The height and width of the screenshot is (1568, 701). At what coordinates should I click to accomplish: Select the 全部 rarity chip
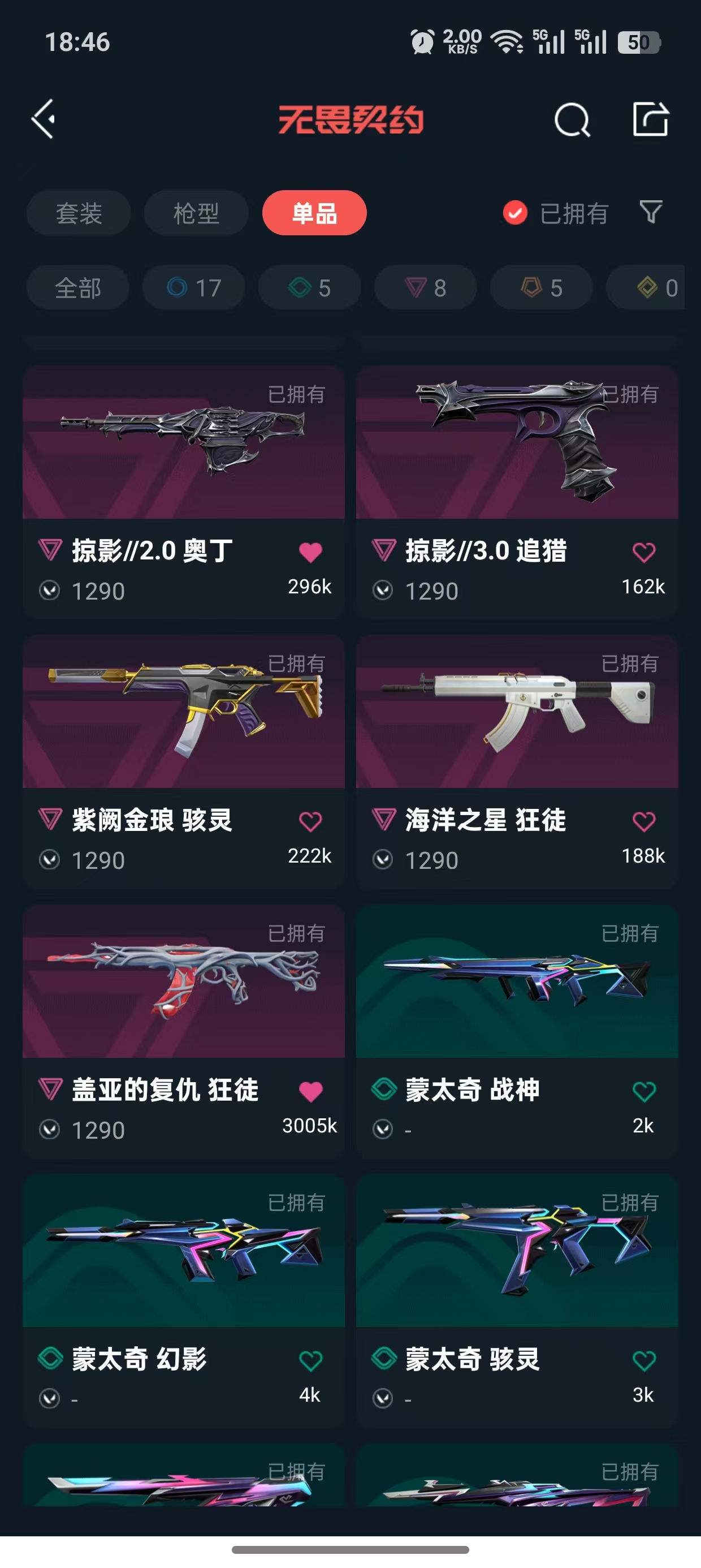click(x=78, y=287)
